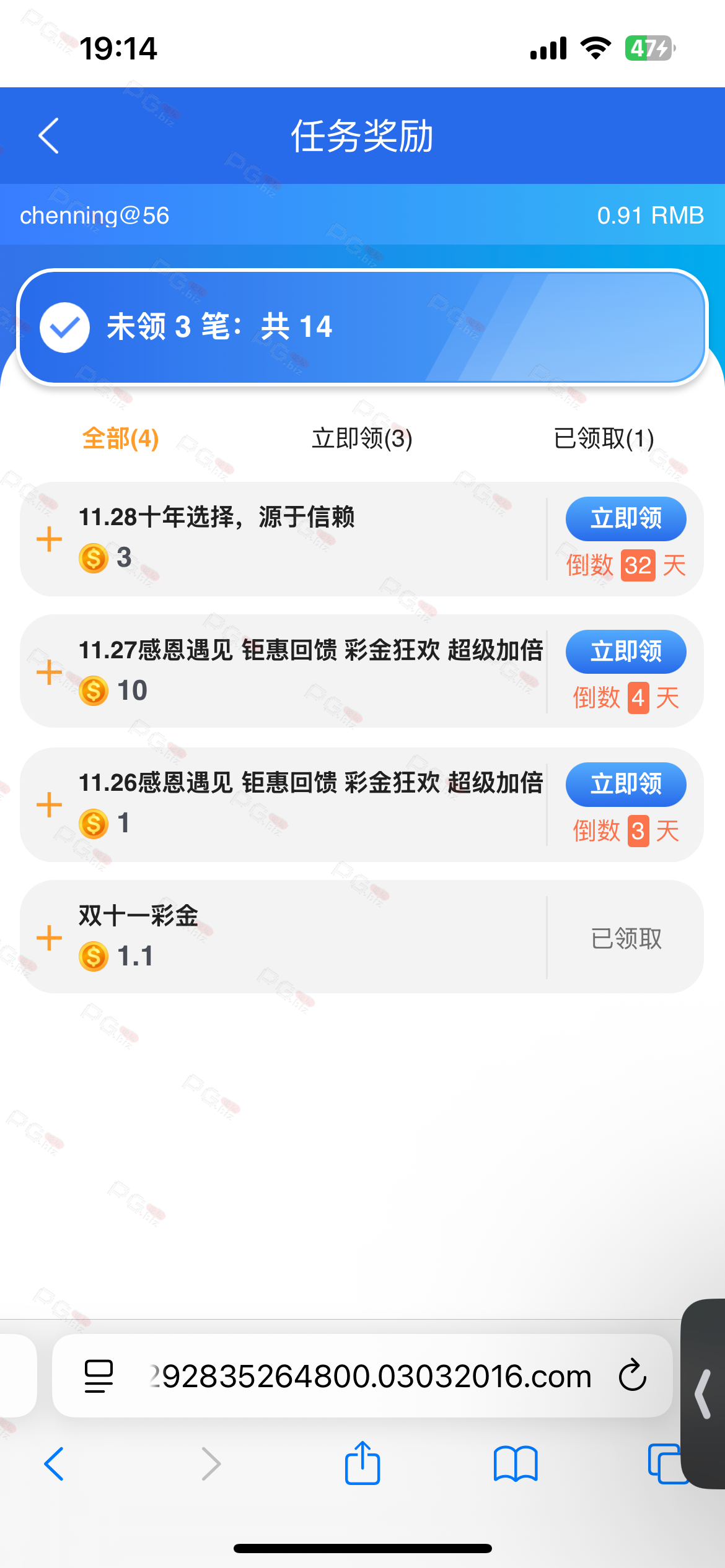
Task: Navigate back in browser history
Action: 55,1464
